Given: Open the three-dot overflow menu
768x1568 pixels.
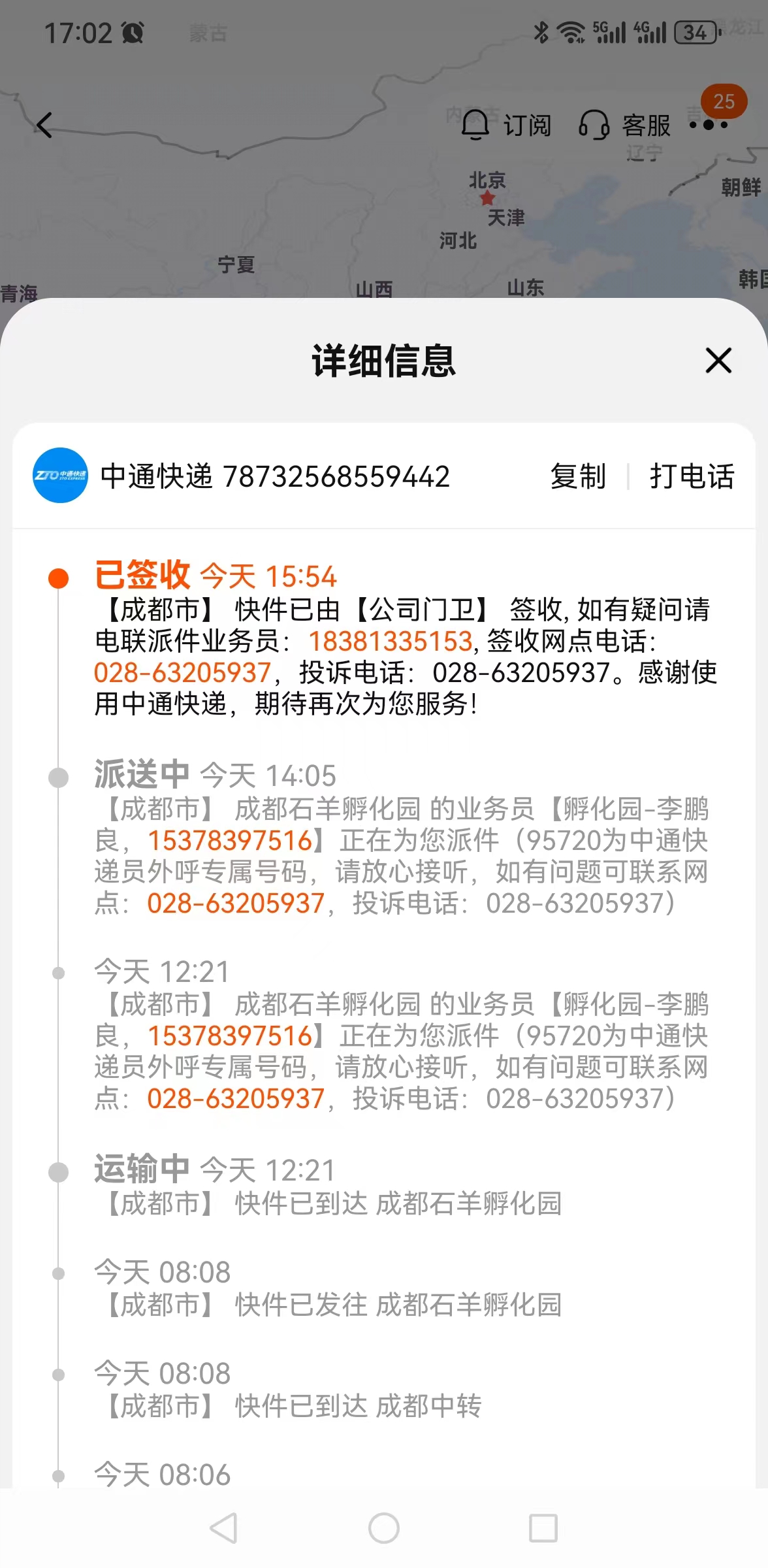Looking at the screenshot, I should [x=709, y=124].
